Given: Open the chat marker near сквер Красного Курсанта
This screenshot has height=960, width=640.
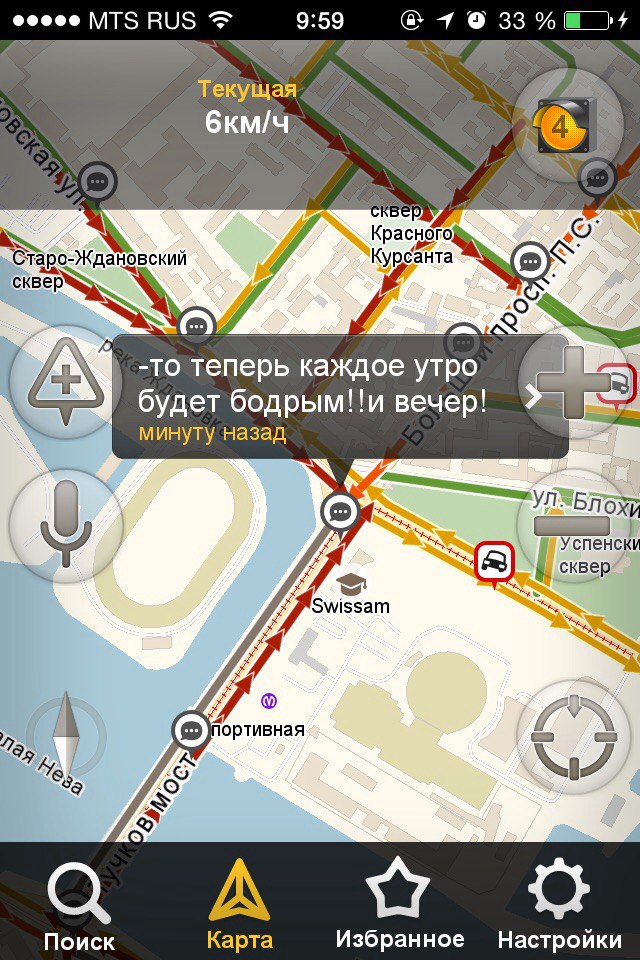Looking at the screenshot, I should (x=530, y=262).
